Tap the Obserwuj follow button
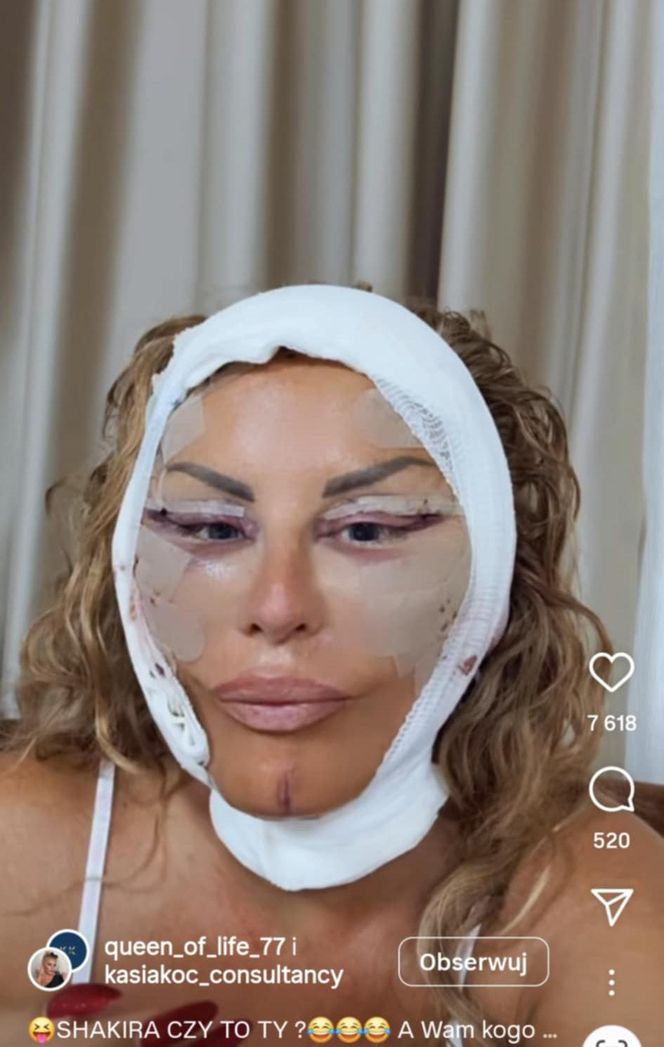This screenshot has width=664, height=1047. [x=473, y=963]
